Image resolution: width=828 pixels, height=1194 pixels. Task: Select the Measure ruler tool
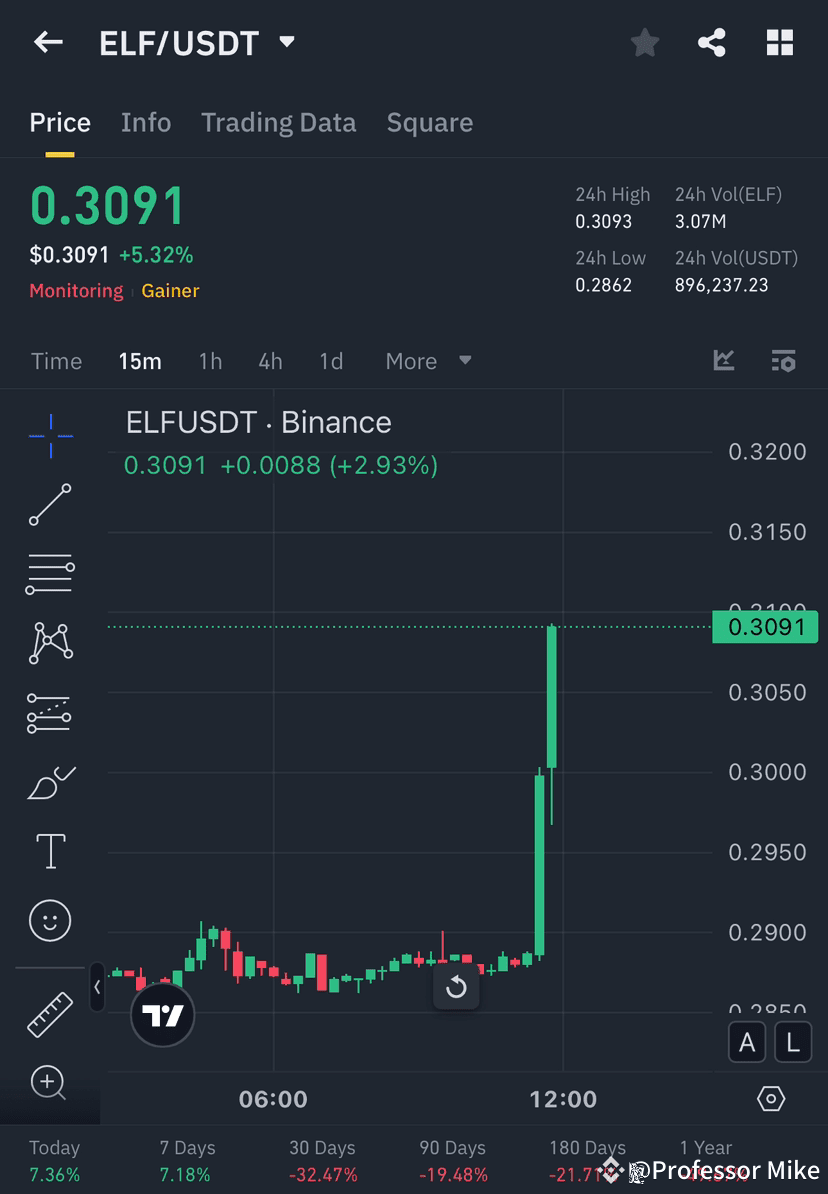point(50,1013)
